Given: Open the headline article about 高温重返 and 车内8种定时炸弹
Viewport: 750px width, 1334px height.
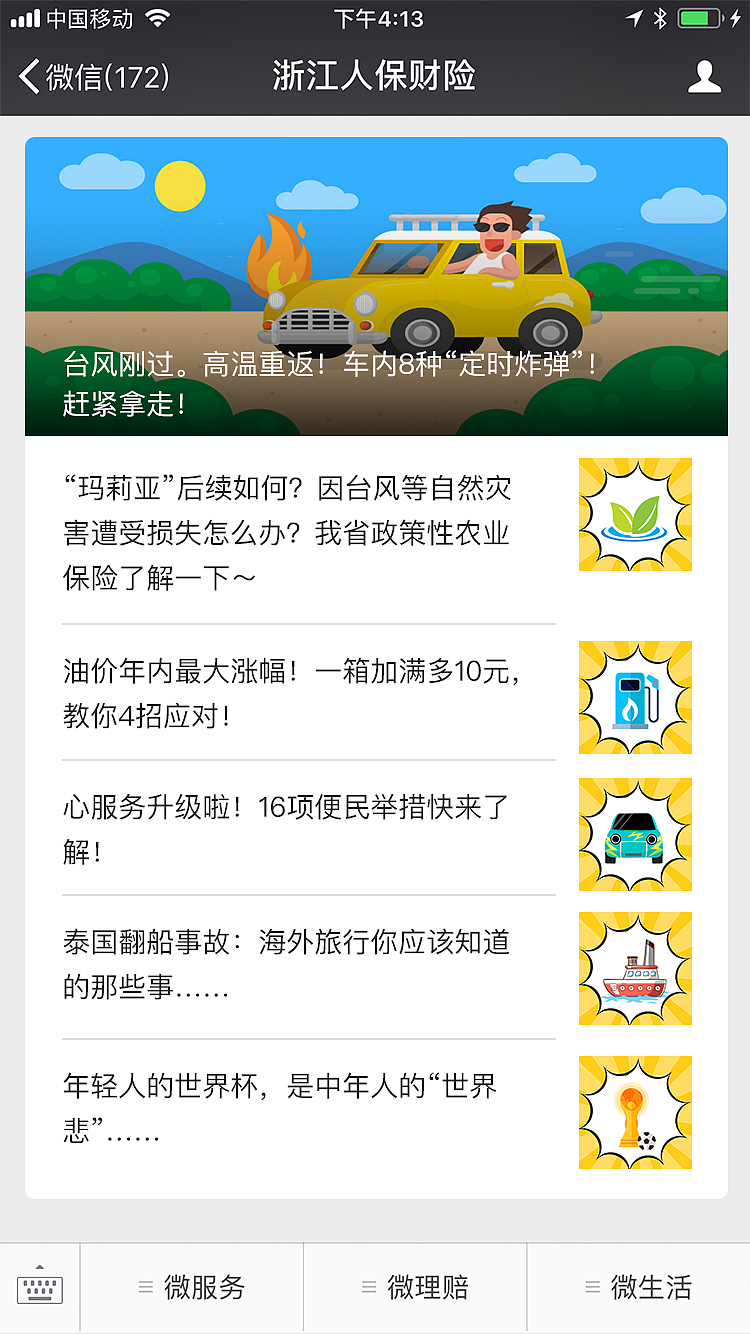Looking at the screenshot, I should (376, 287).
